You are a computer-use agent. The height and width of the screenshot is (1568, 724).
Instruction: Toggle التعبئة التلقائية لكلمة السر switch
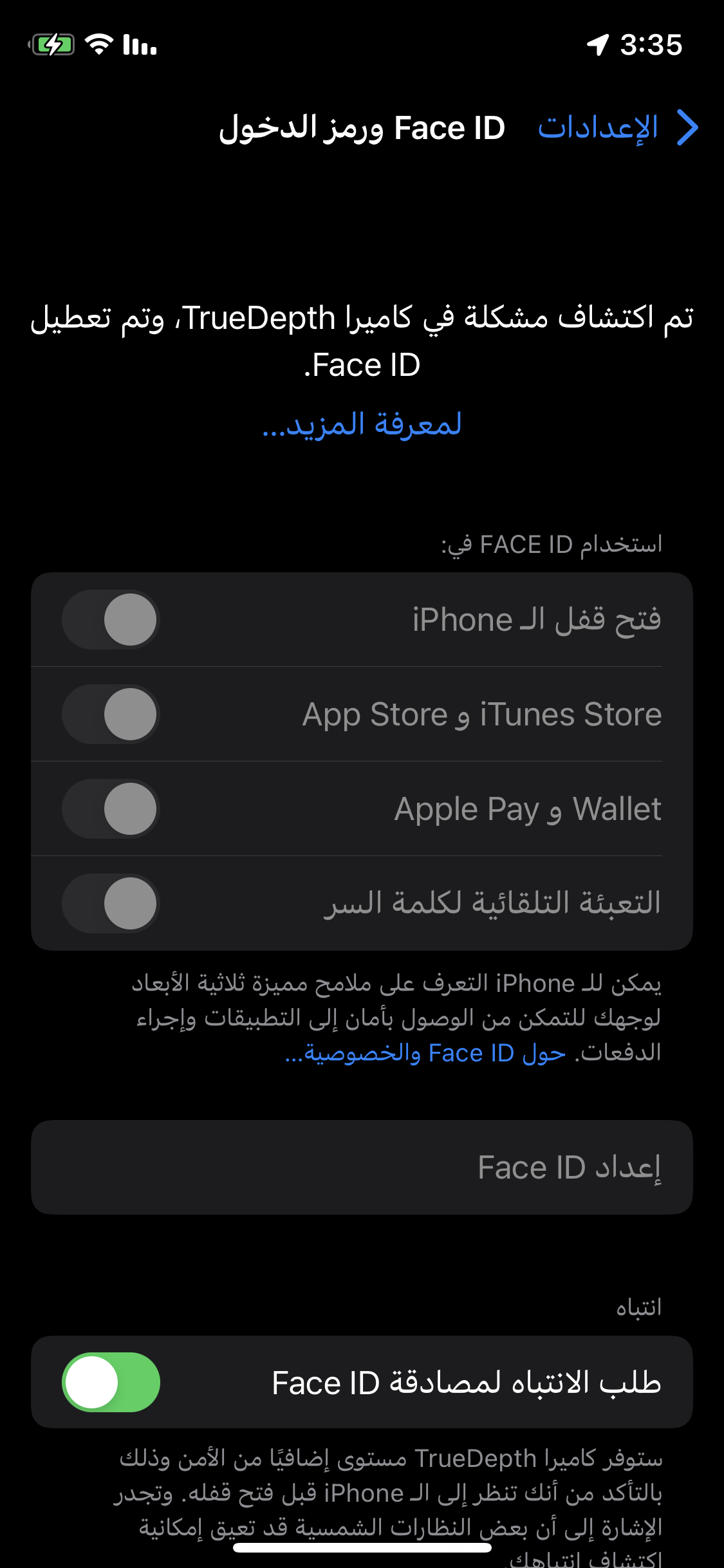[x=111, y=903]
